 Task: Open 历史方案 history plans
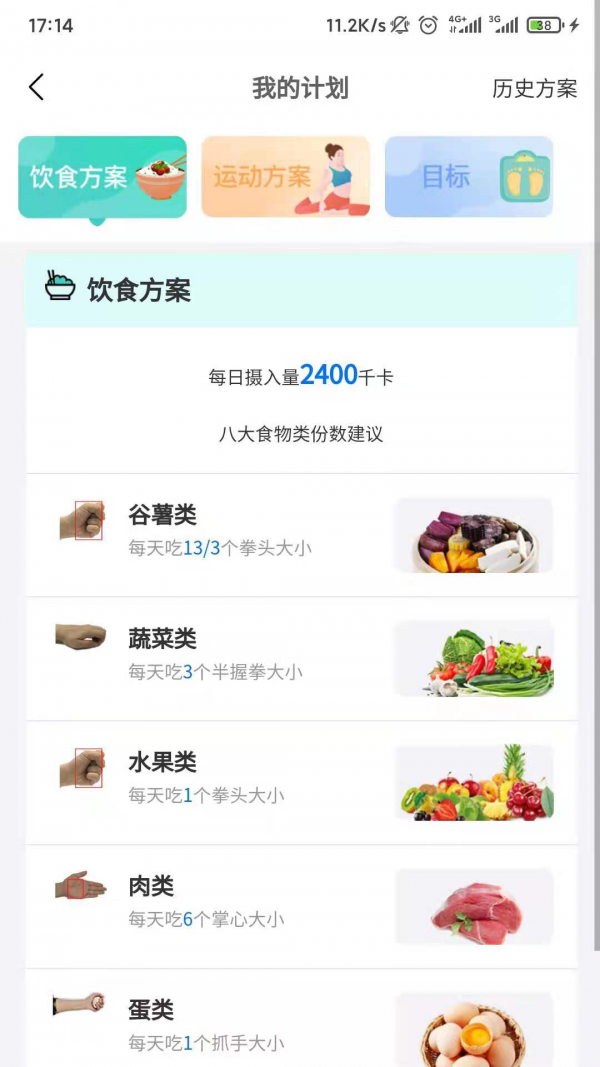[534, 88]
